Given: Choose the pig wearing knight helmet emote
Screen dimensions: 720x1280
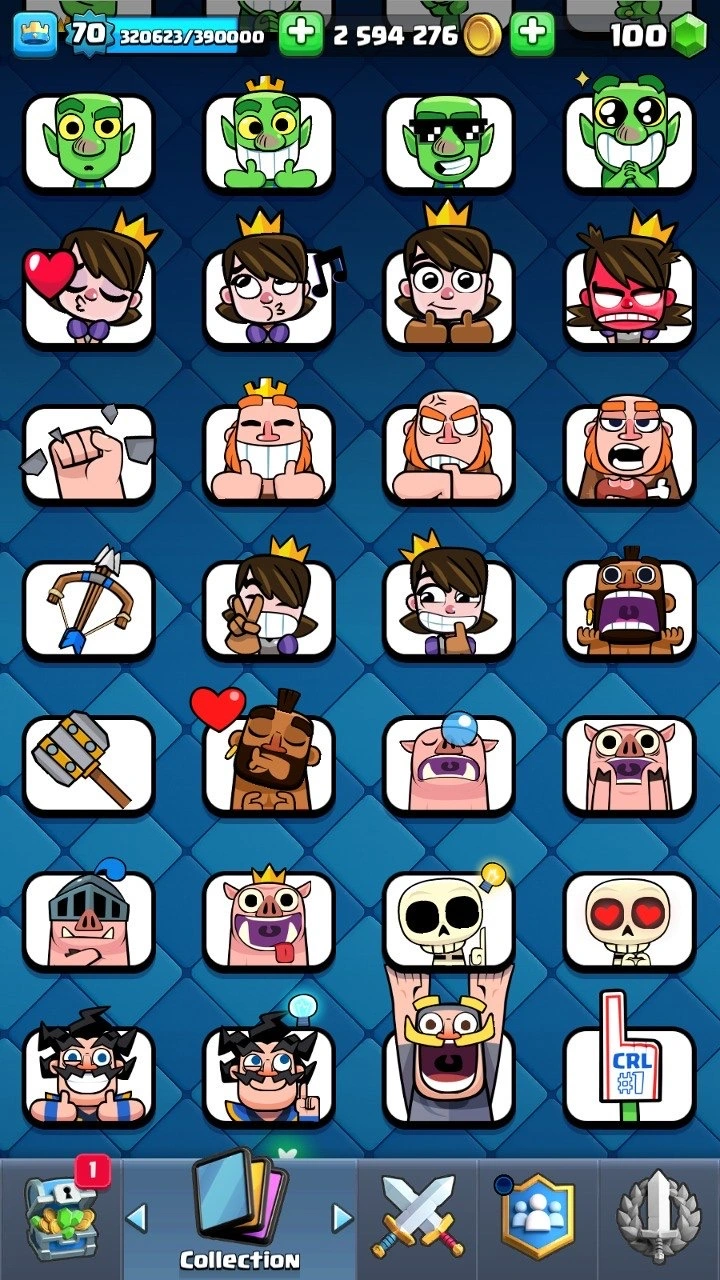Looking at the screenshot, I should point(88,922).
